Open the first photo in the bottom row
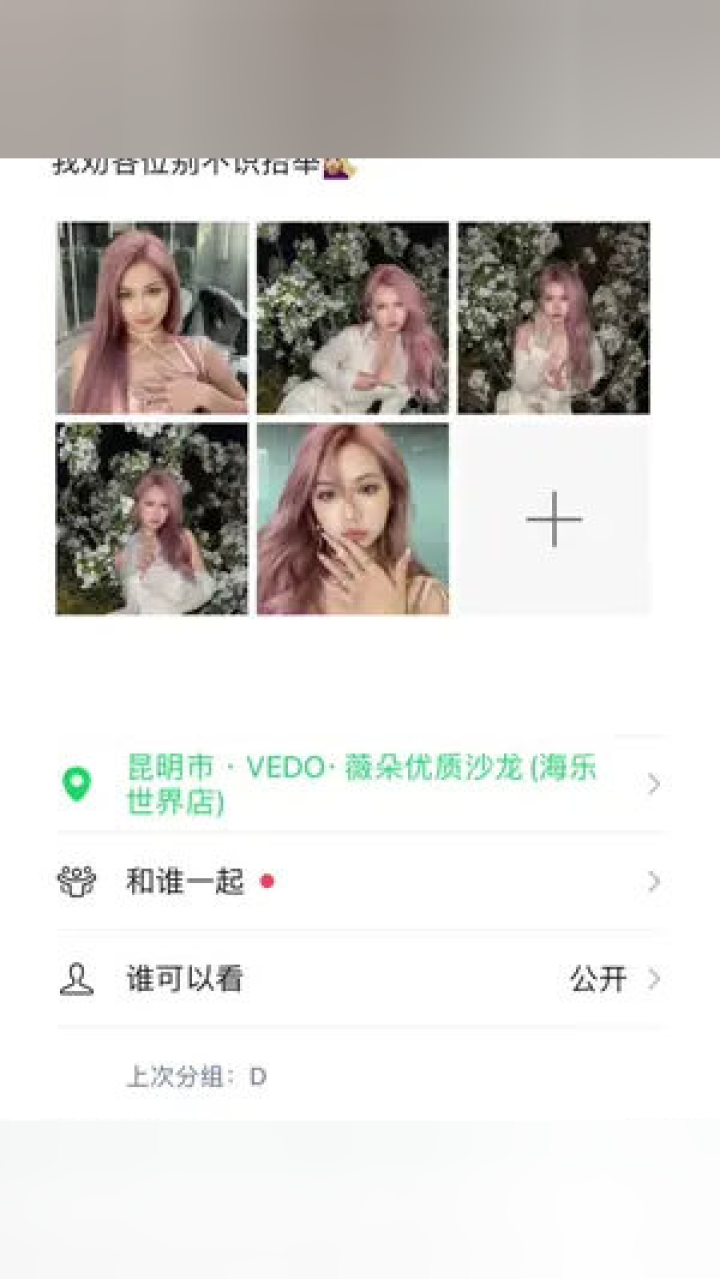The width and height of the screenshot is (720, 1279). point(152,519)
